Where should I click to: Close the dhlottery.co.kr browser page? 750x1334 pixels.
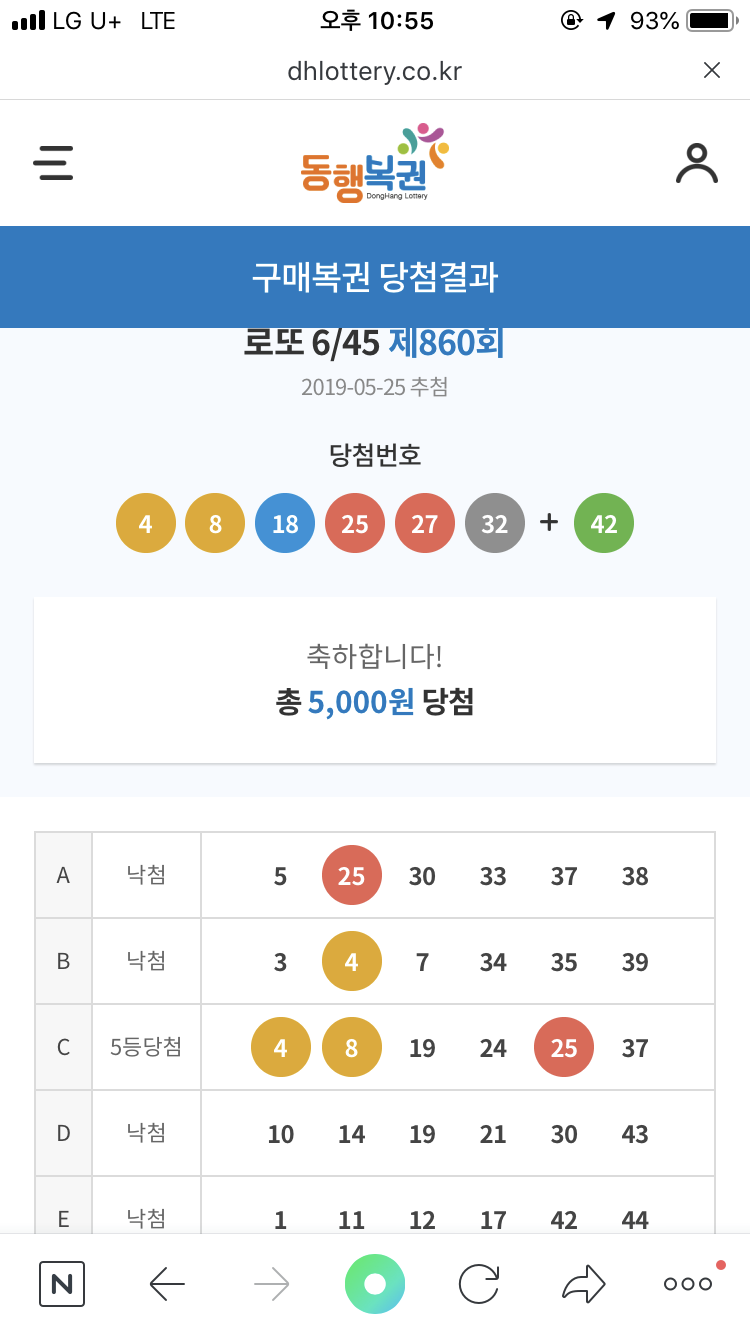(x=711, y=70)
